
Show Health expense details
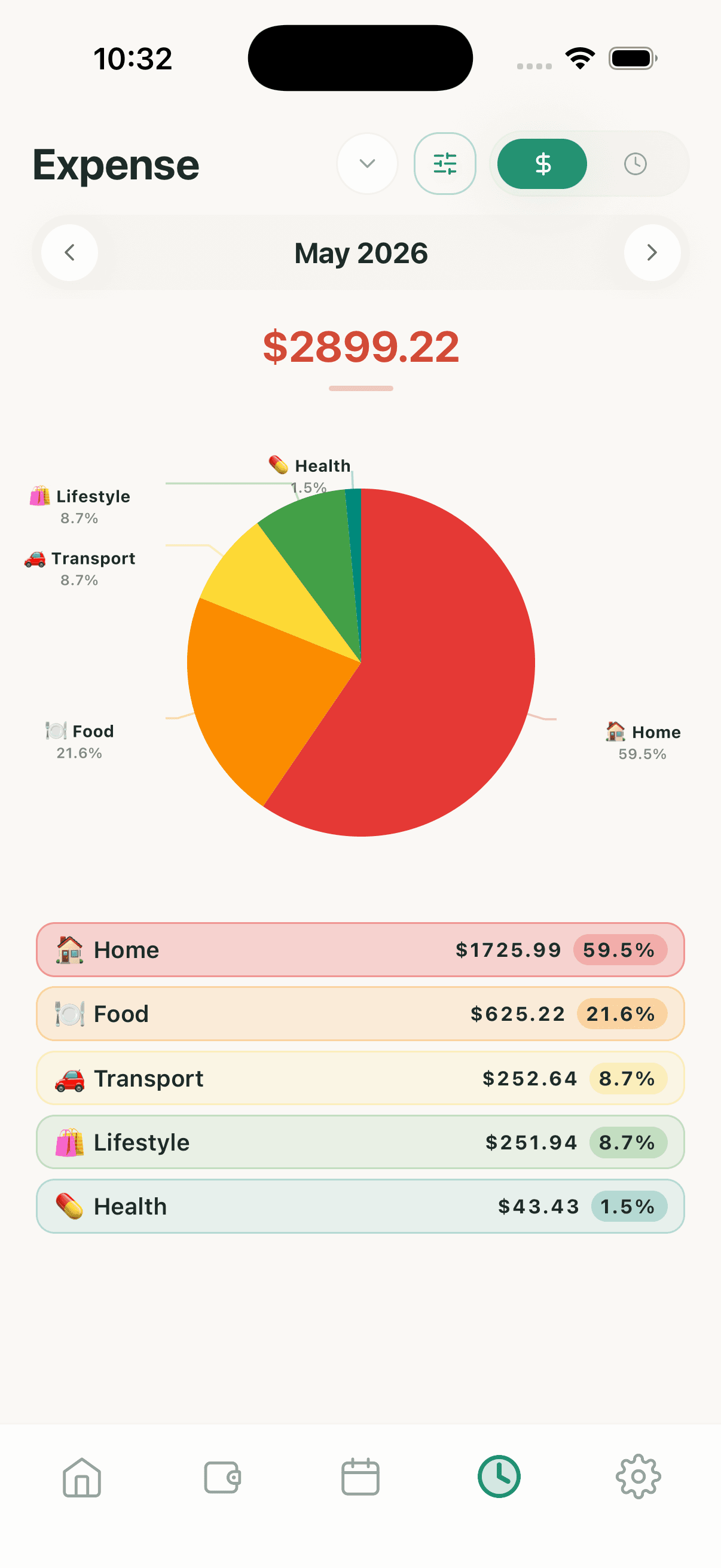[360, 1206]
